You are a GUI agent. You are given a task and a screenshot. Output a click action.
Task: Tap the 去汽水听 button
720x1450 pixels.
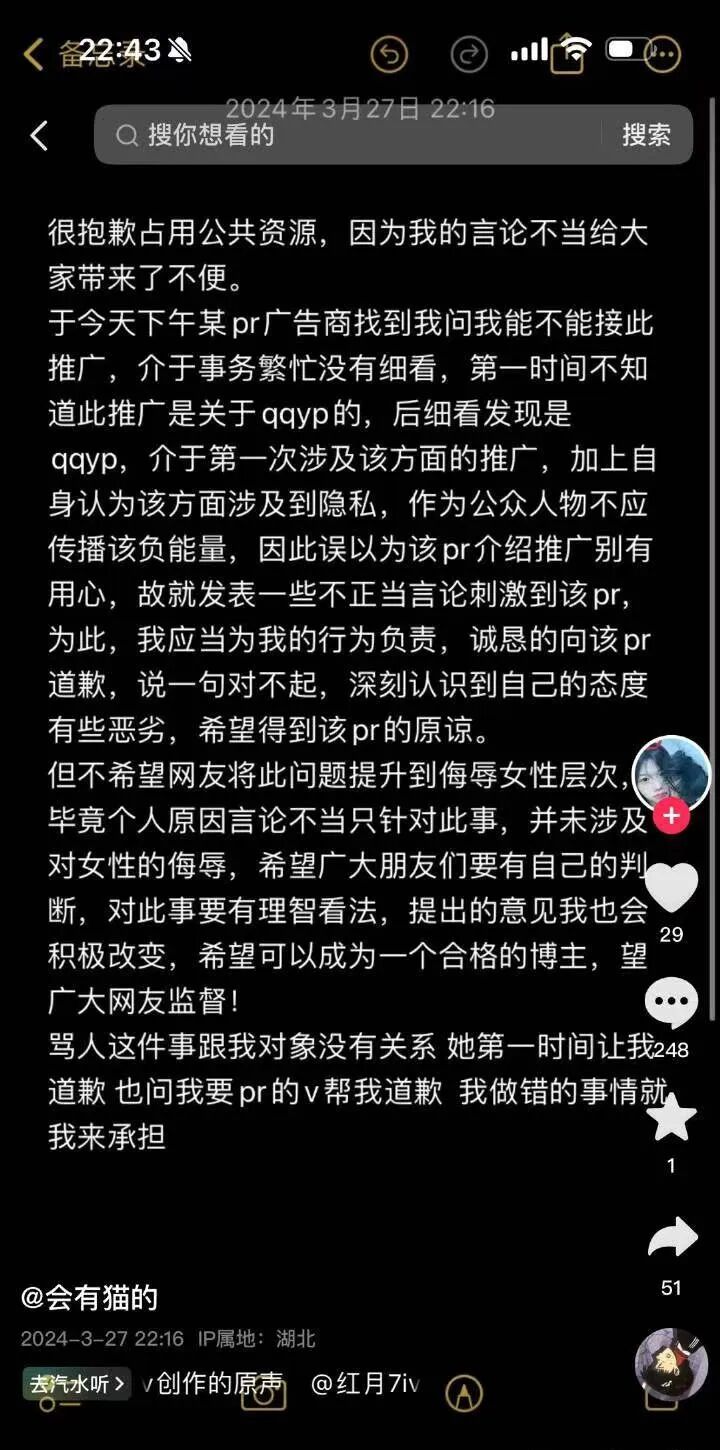tap(77, 1384)
